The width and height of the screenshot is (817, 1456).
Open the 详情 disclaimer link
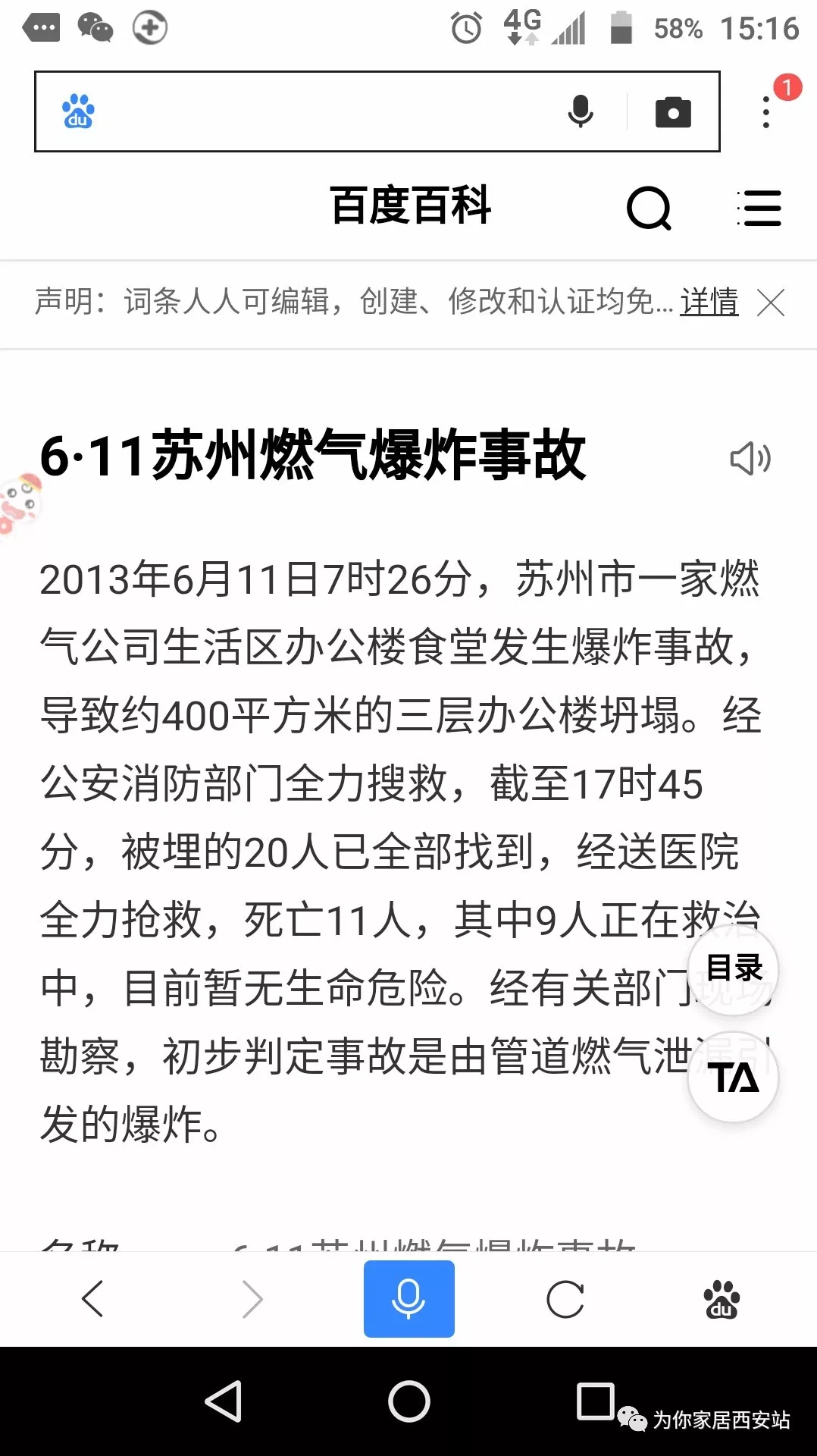[709, 302]
